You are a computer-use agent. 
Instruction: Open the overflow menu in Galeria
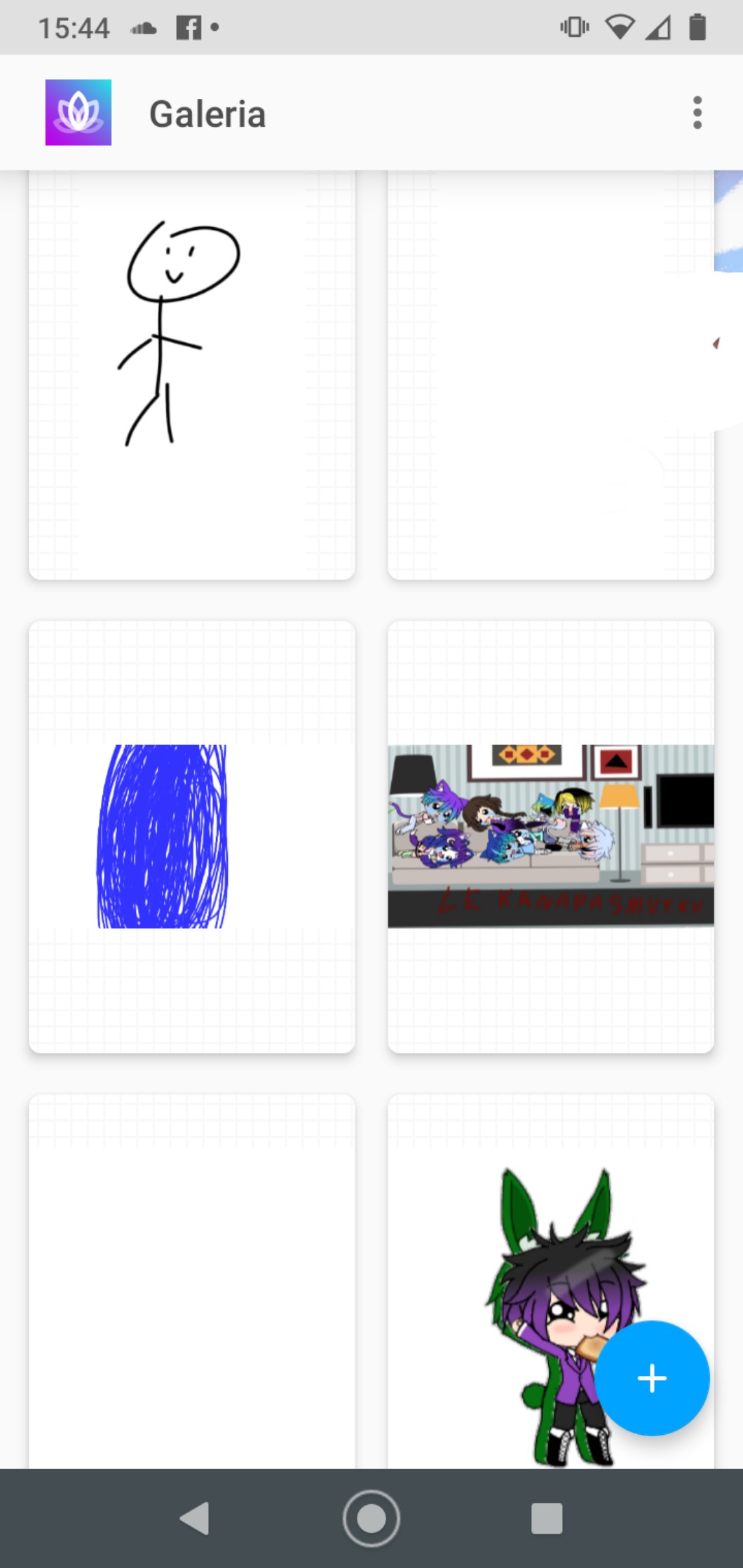click(697, 113)
